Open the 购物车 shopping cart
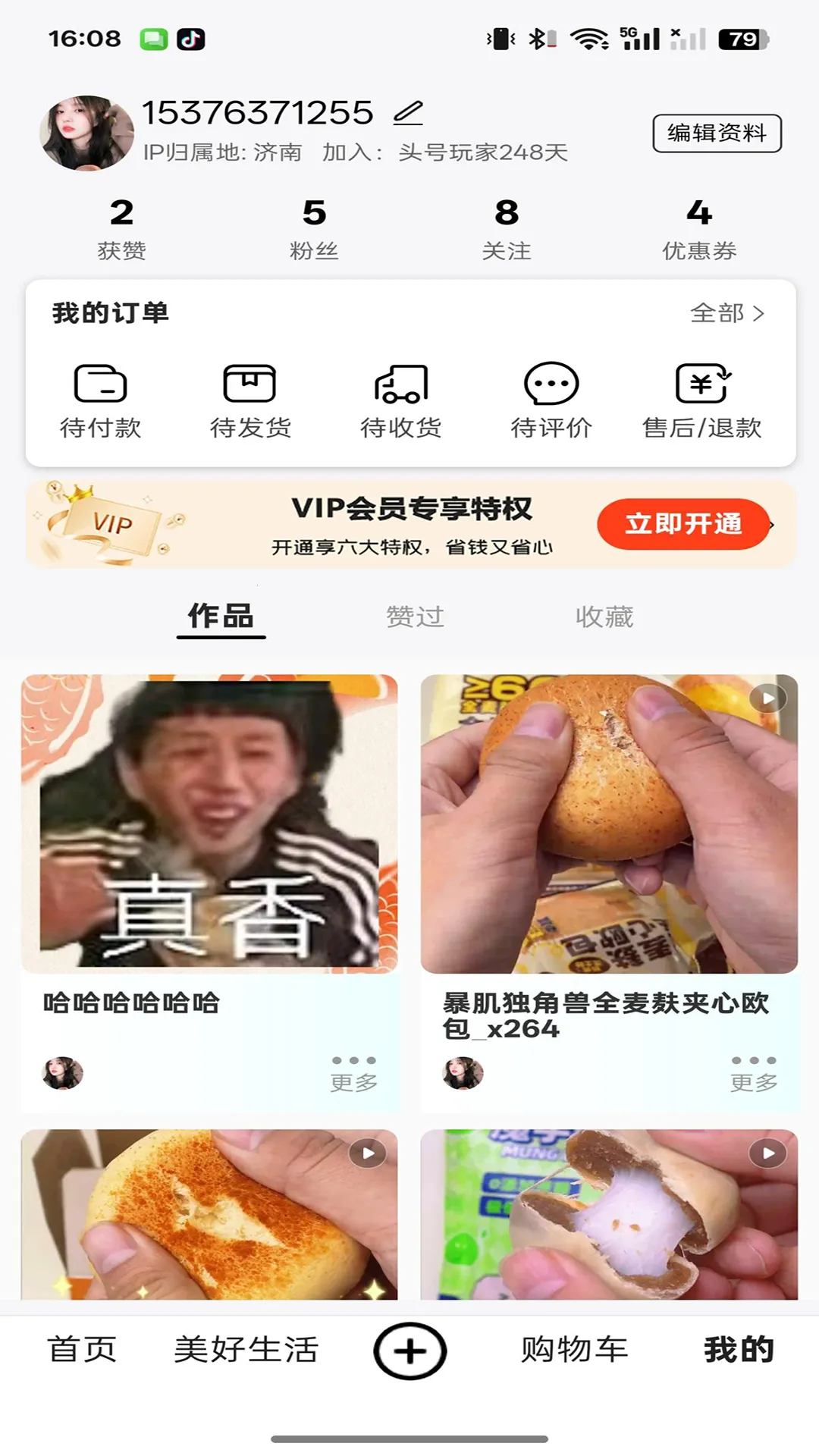The width and height of the screenshot is (819, 1456). coord(574,1350)
